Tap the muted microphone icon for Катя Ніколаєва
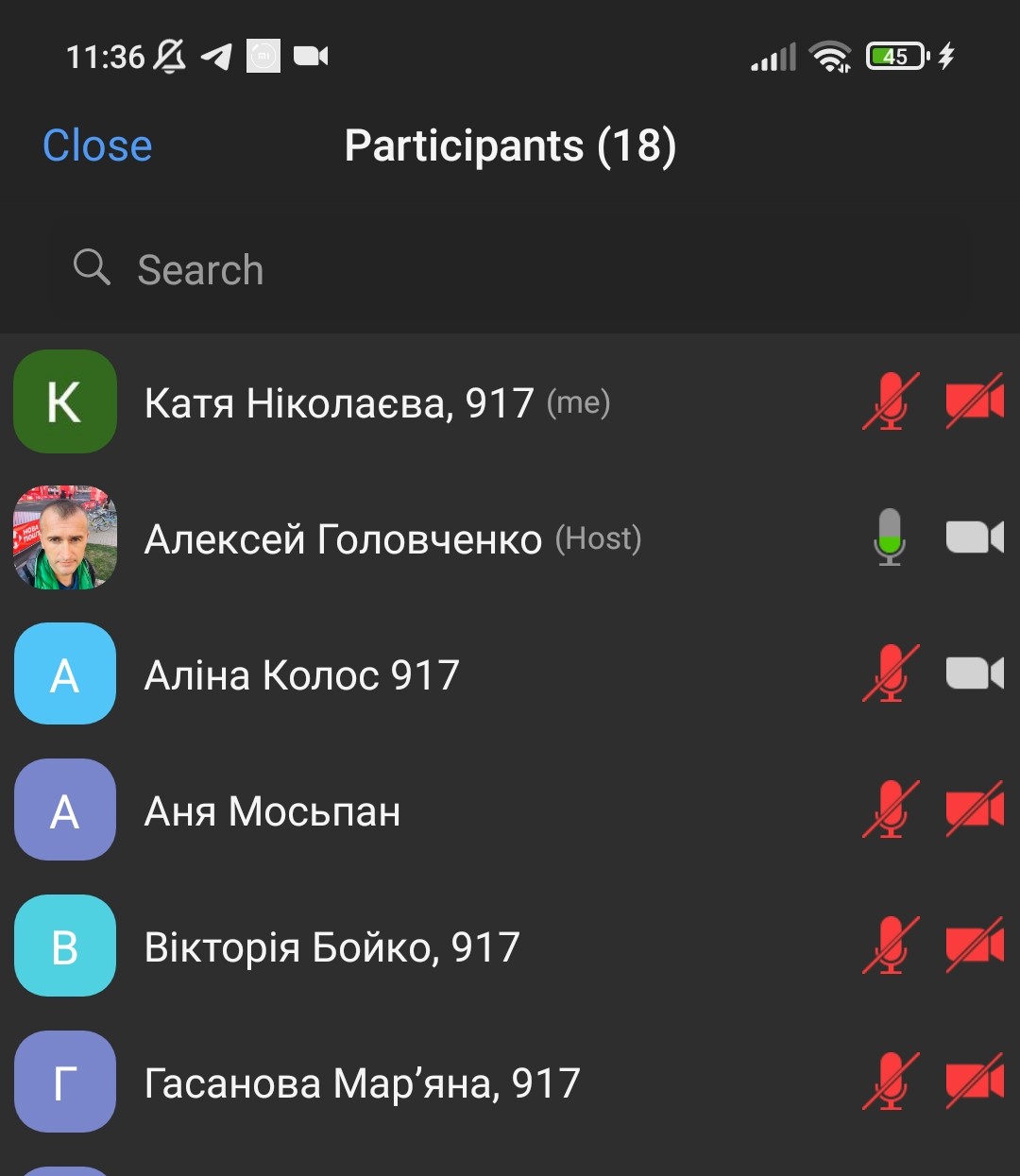This screenshot has height=1176, width=1020. point(891,402)
